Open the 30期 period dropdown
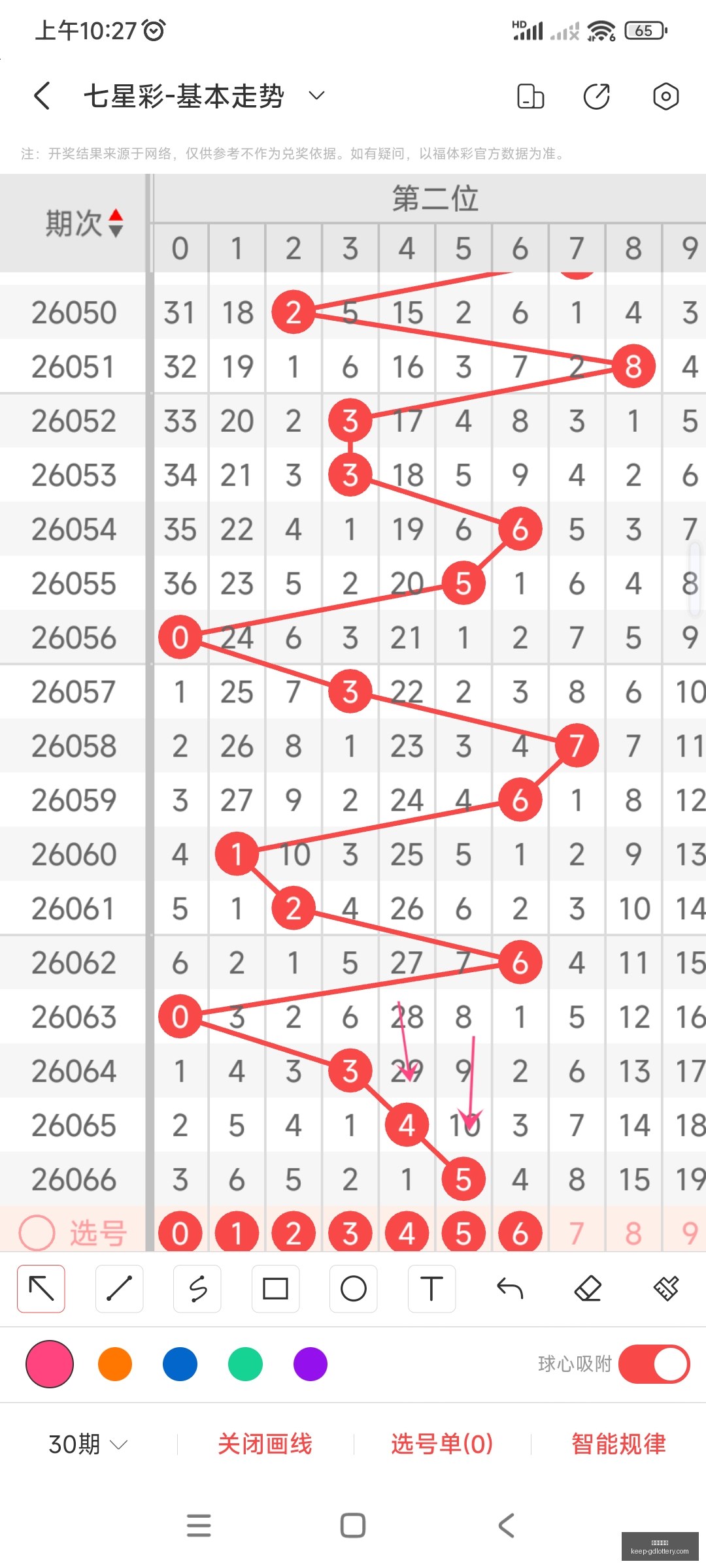Screen dimensions: 706x1568 [88, 1444]
